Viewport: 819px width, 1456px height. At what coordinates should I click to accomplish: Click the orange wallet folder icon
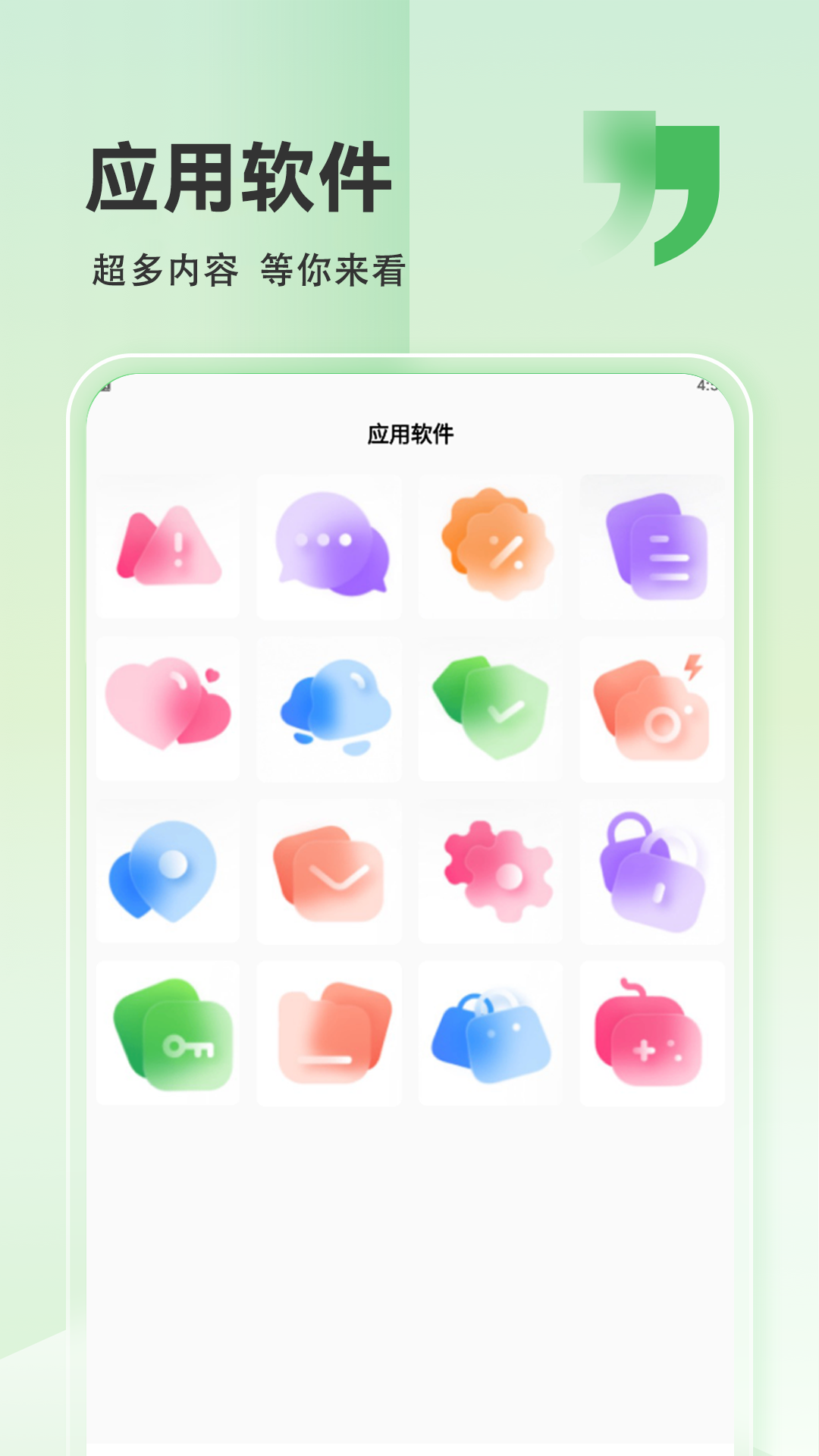click(328, 1035)
